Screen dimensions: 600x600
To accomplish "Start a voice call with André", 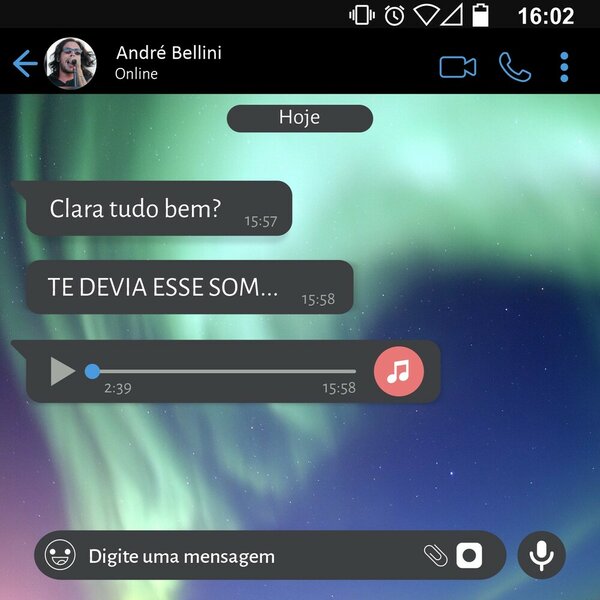I will (x=515, y=67).
